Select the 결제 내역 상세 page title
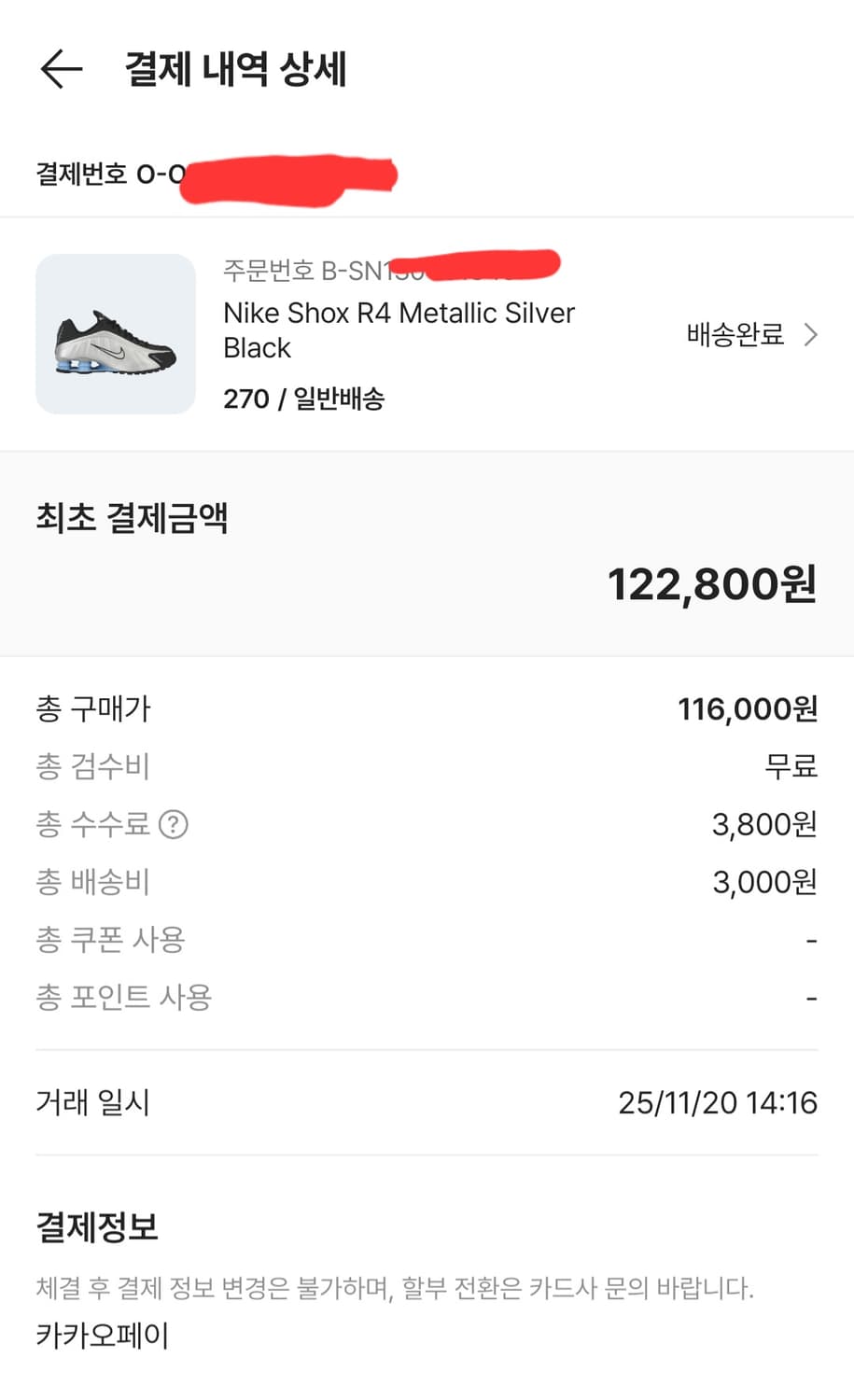 click(x=237, y=69)
